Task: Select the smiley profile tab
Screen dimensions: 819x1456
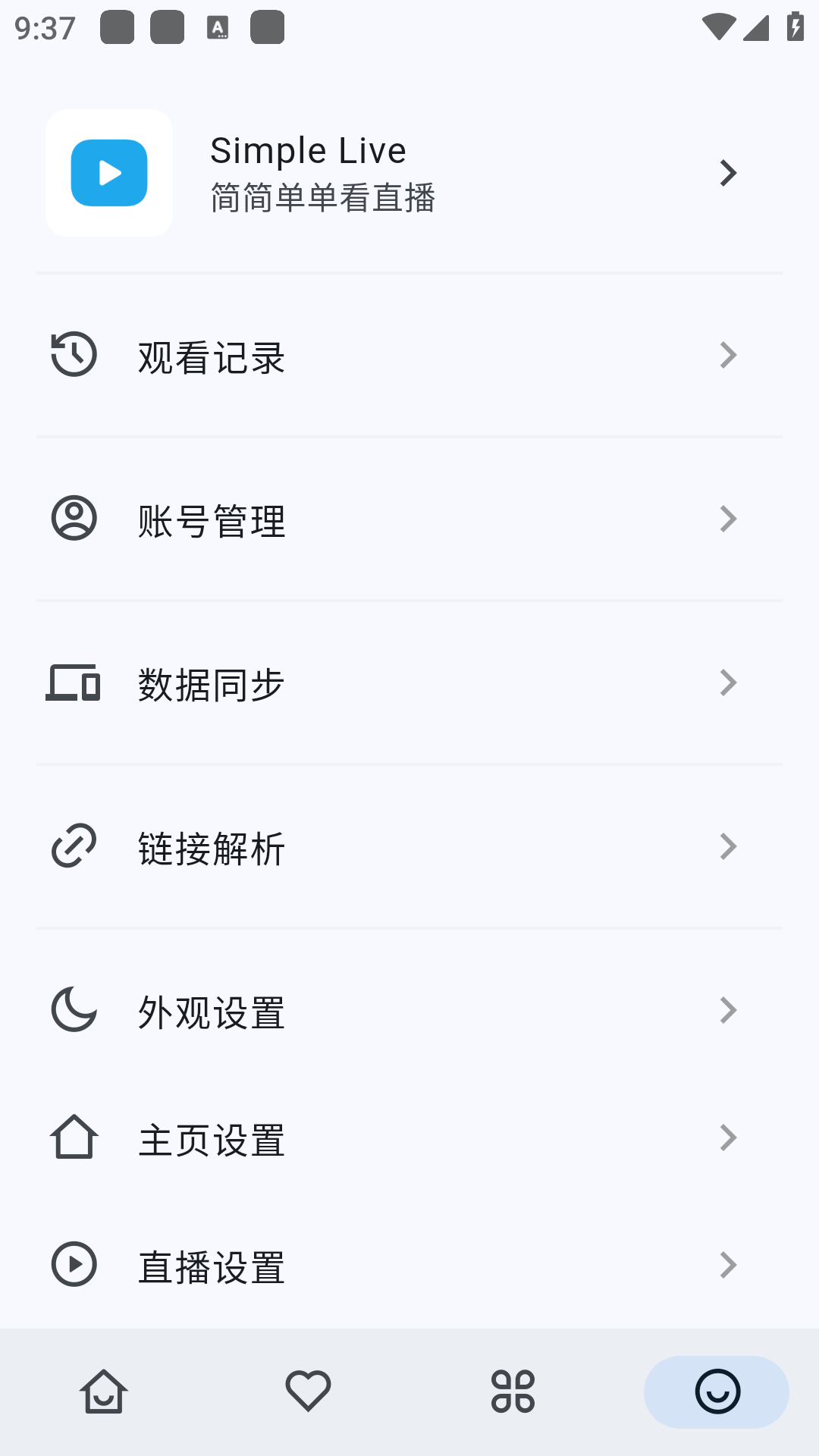Action: [717, 1392]
